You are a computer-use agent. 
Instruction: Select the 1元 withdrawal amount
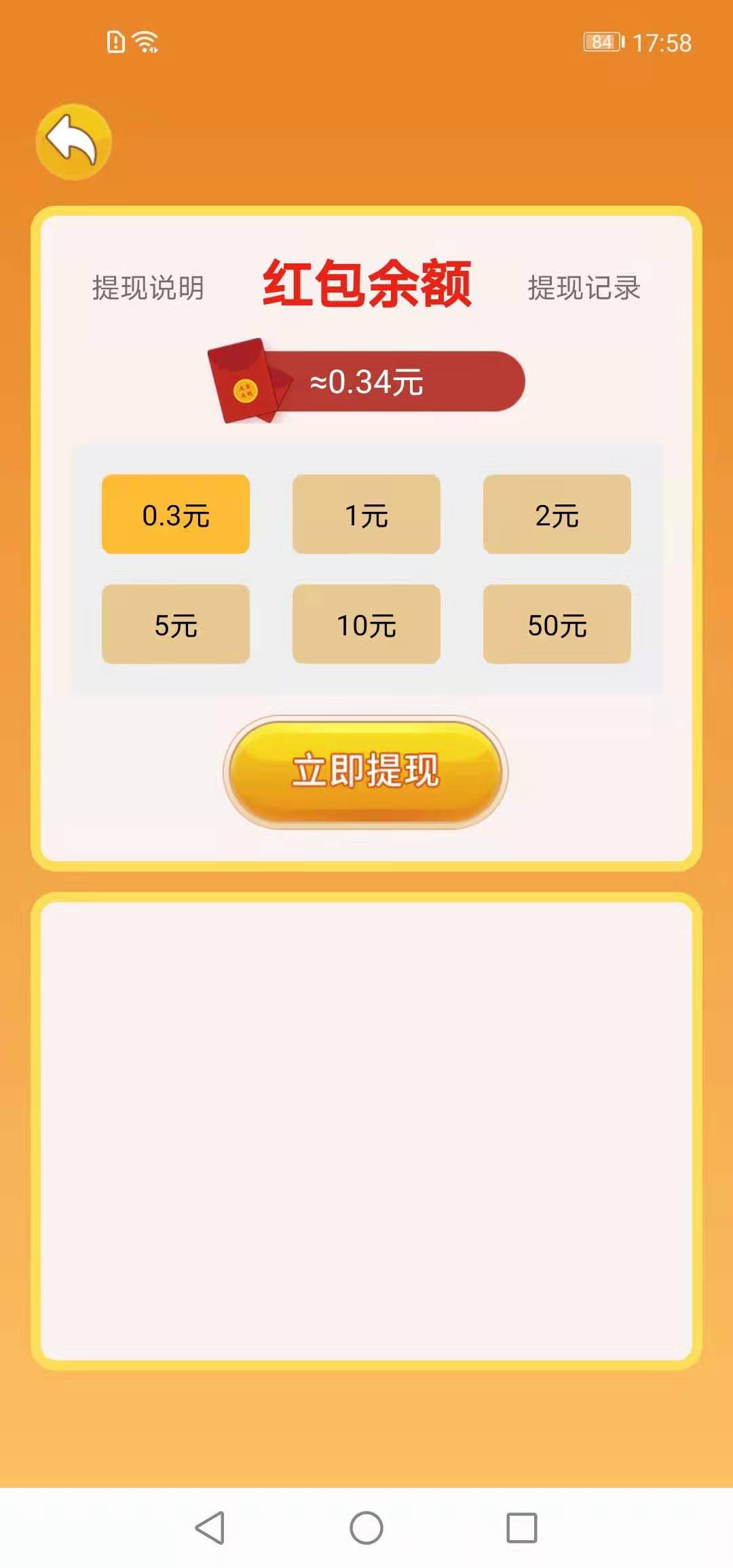(x=366, y=515)
